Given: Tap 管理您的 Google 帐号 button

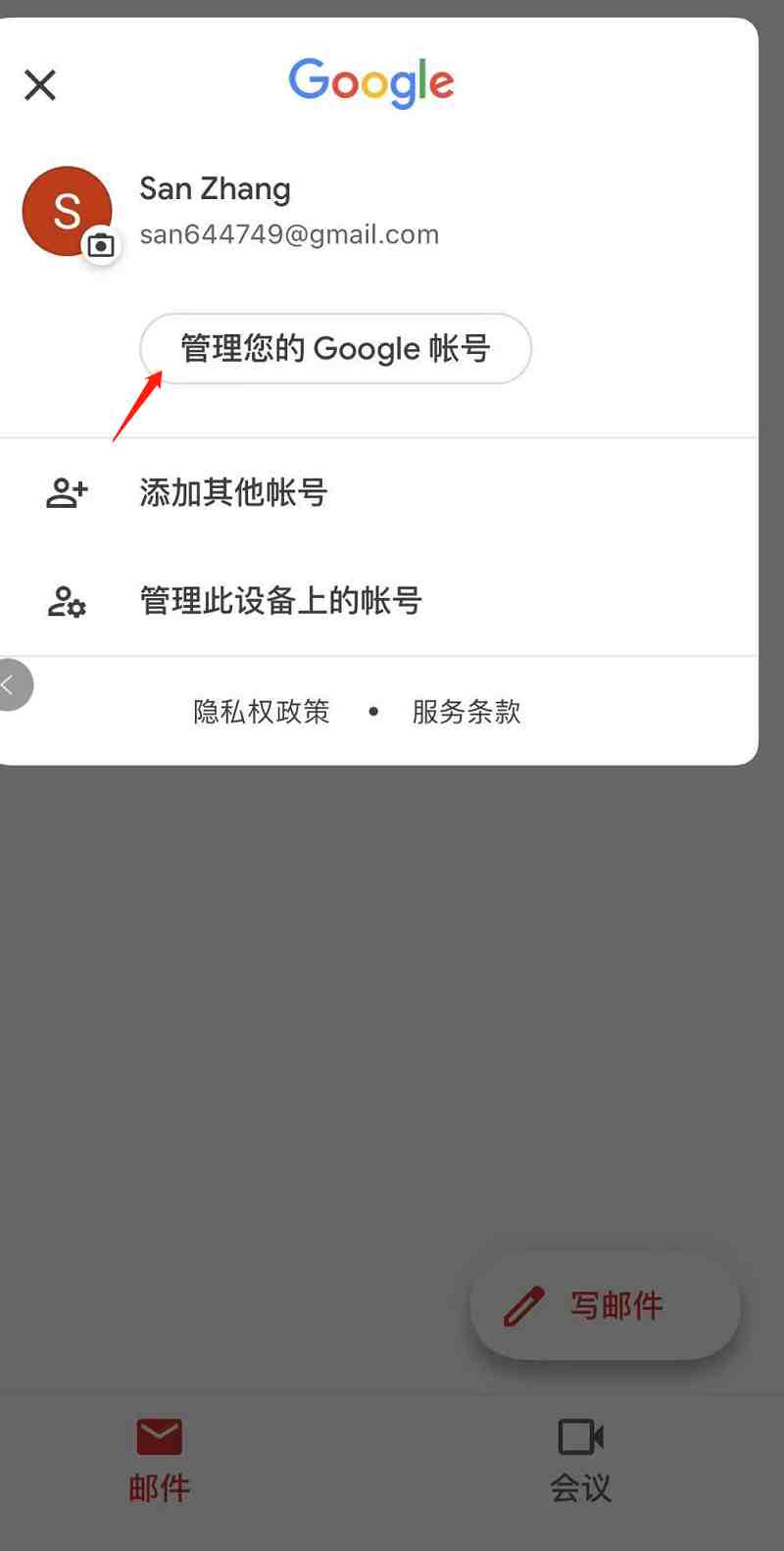Looking at the screenshot, I should [335, 349].
